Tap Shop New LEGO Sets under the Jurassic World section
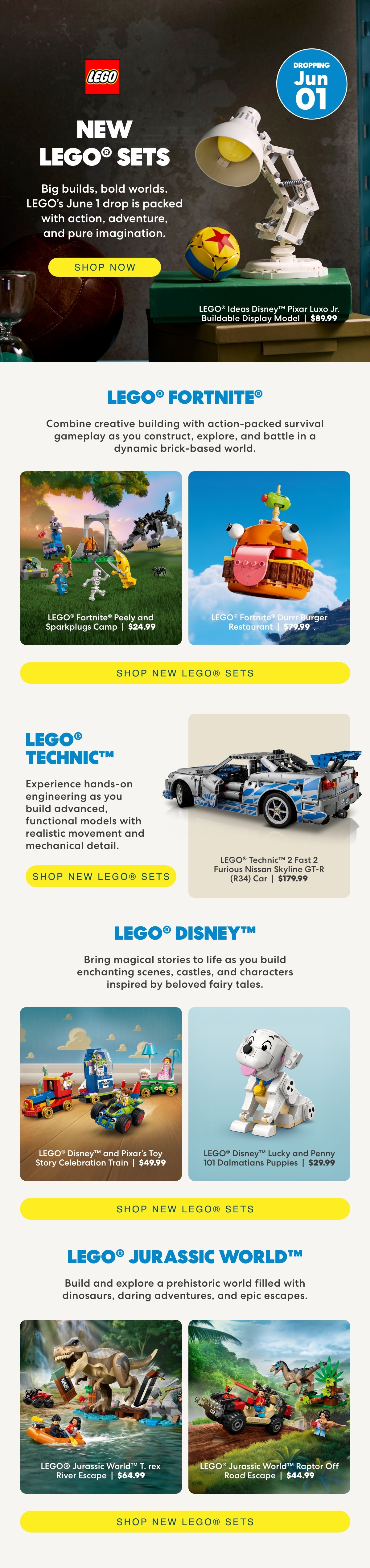Image resolution: width=370 pixels, height=1568 pixels. coord(185,1521)
